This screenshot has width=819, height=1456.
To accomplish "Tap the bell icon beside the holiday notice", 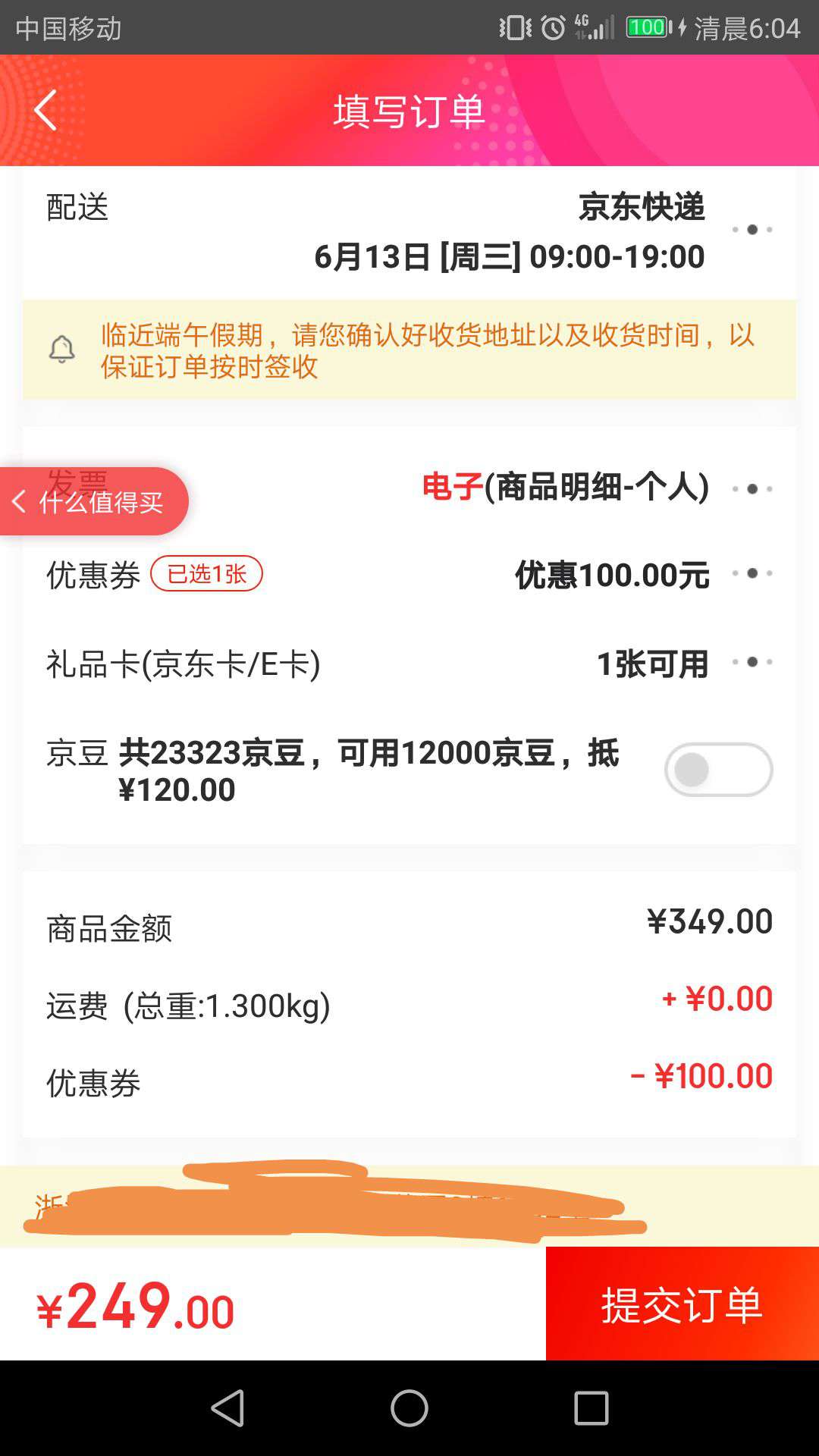I will tap(61, 349).
